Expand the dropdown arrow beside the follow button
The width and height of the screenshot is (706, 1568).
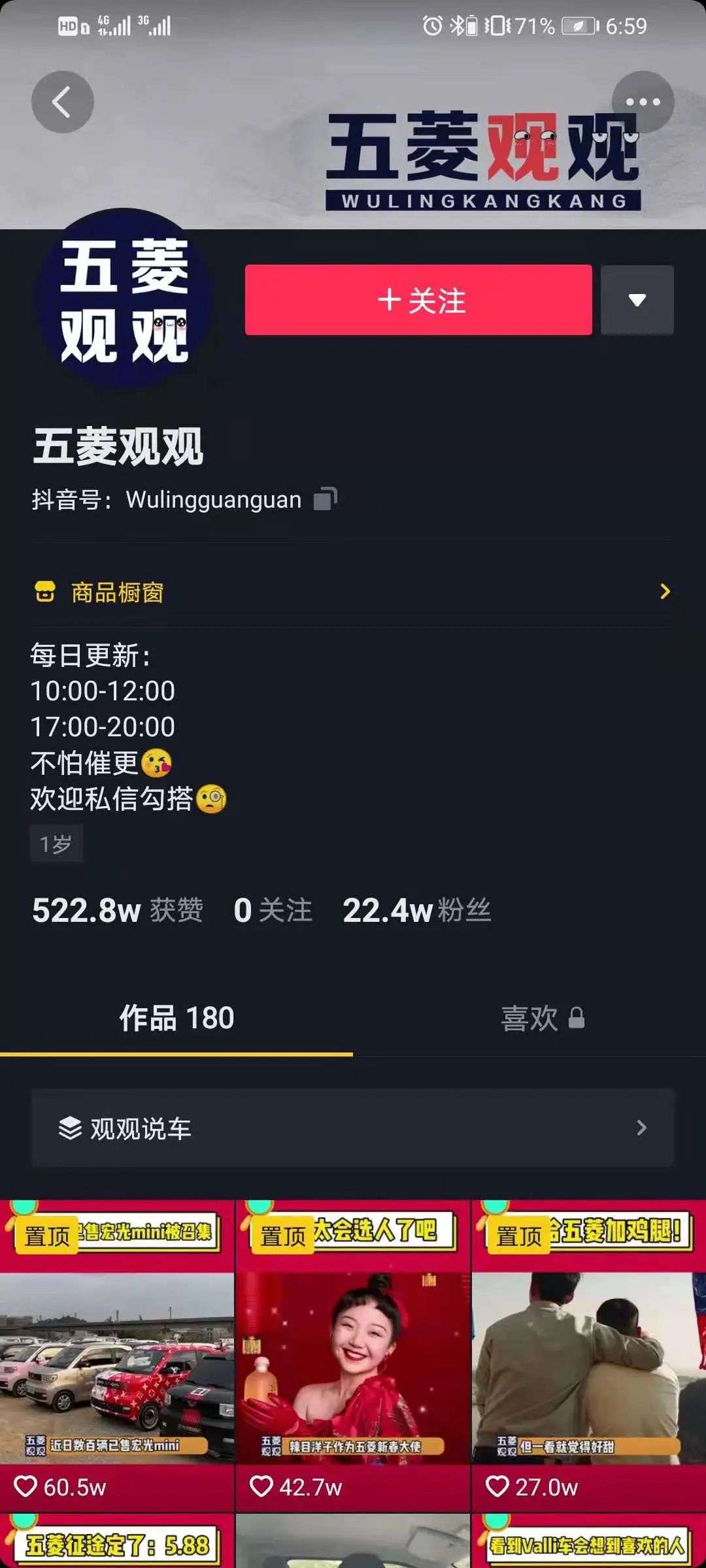tap(637, 300)
